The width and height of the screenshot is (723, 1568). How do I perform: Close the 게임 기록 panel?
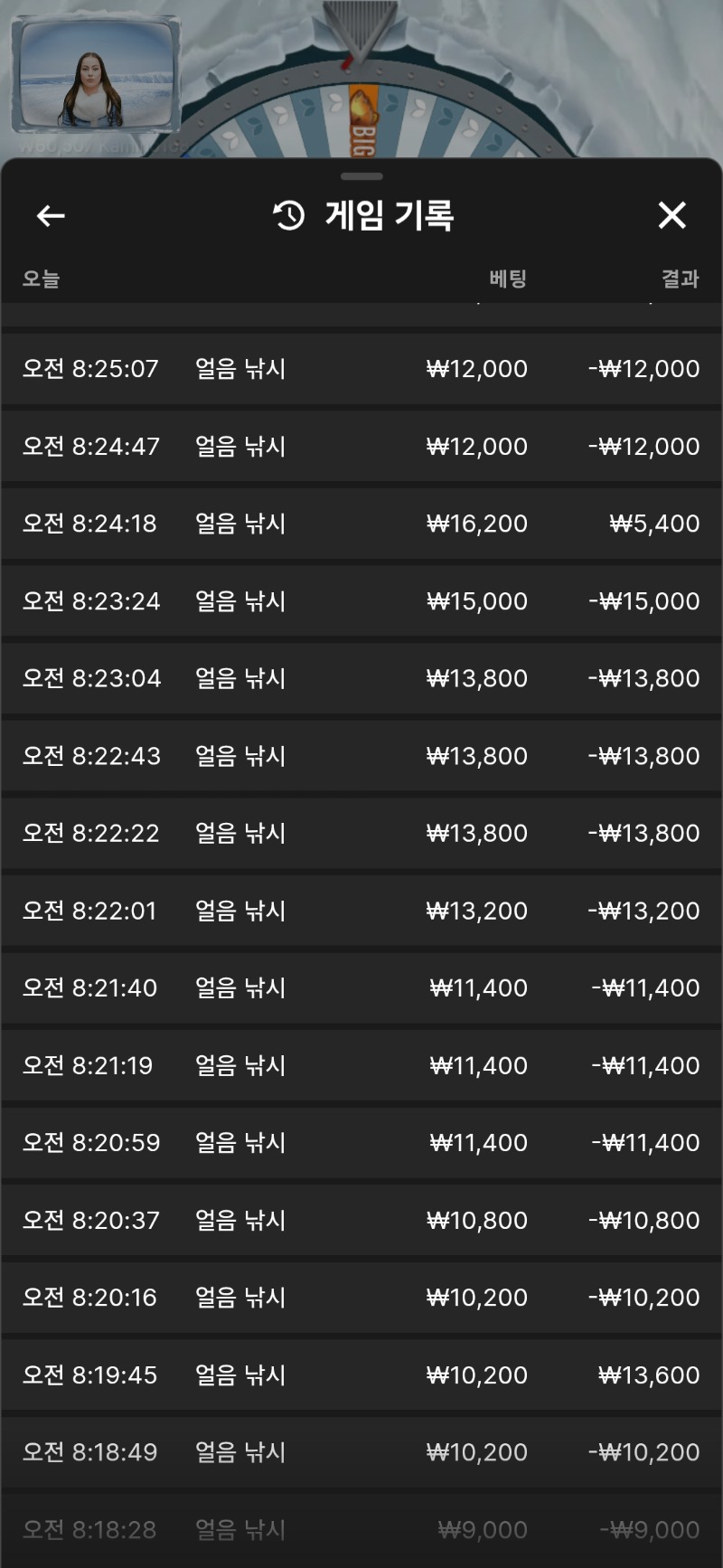tap(671, 215)
